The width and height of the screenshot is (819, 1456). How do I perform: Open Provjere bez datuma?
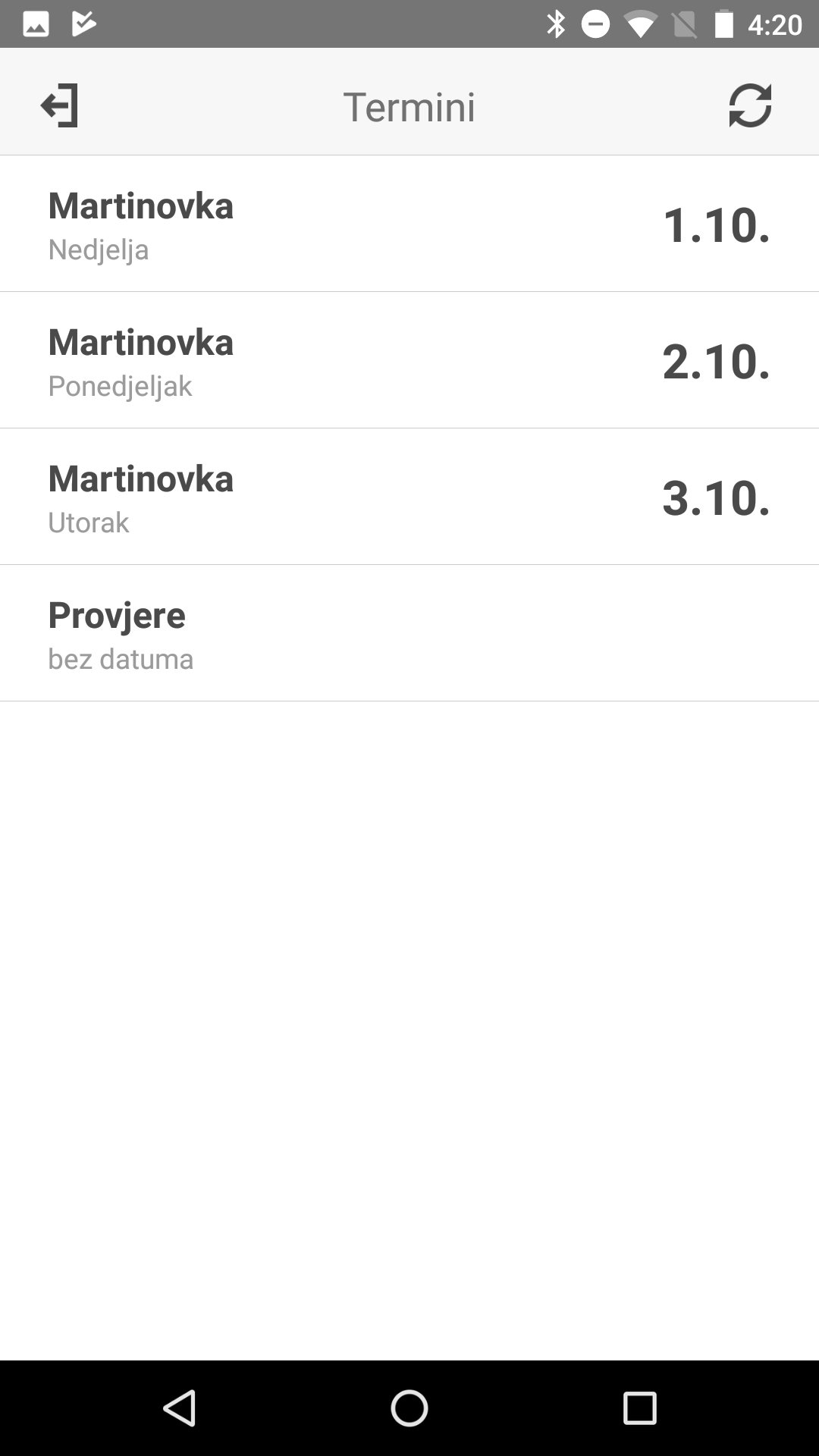(x=409, y=634)
